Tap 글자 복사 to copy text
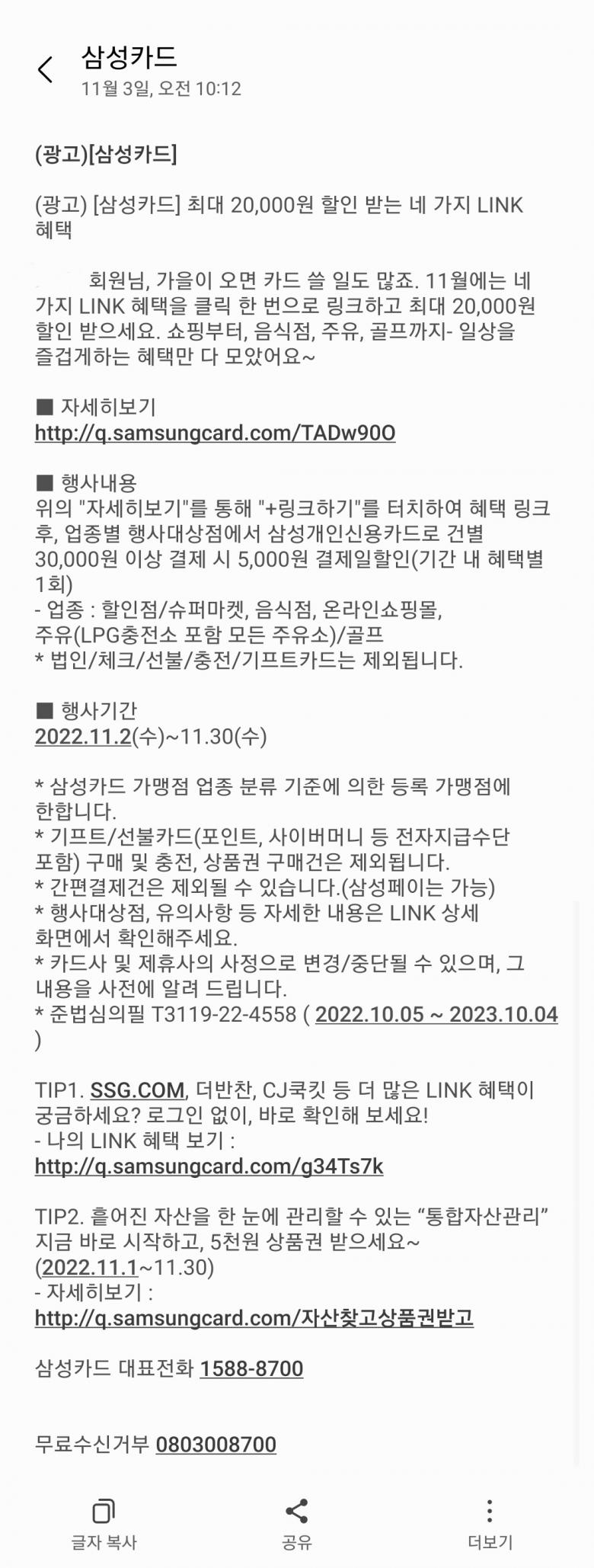 click(x=104, y=1523)
